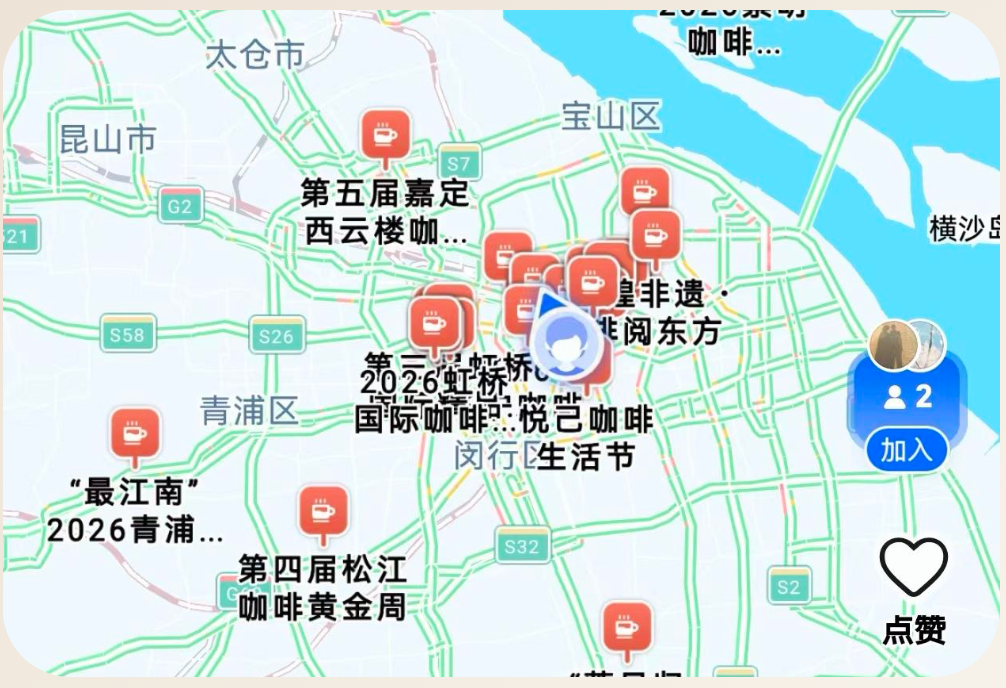
Task: Open the 第五届嘉定西云楼咖啡 marker
Action: pyautogui.click(x=385, y=135)
